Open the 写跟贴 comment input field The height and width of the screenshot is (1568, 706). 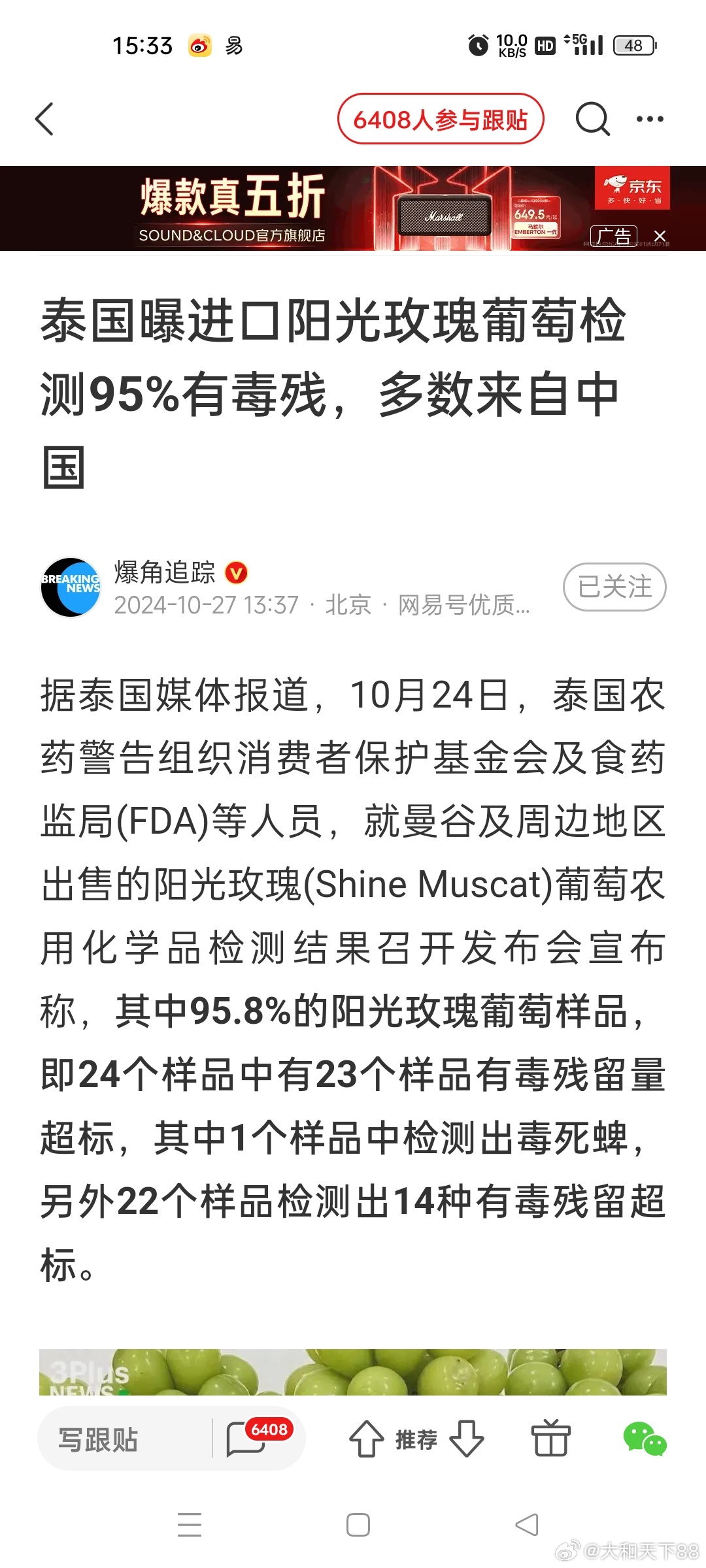124,1439
